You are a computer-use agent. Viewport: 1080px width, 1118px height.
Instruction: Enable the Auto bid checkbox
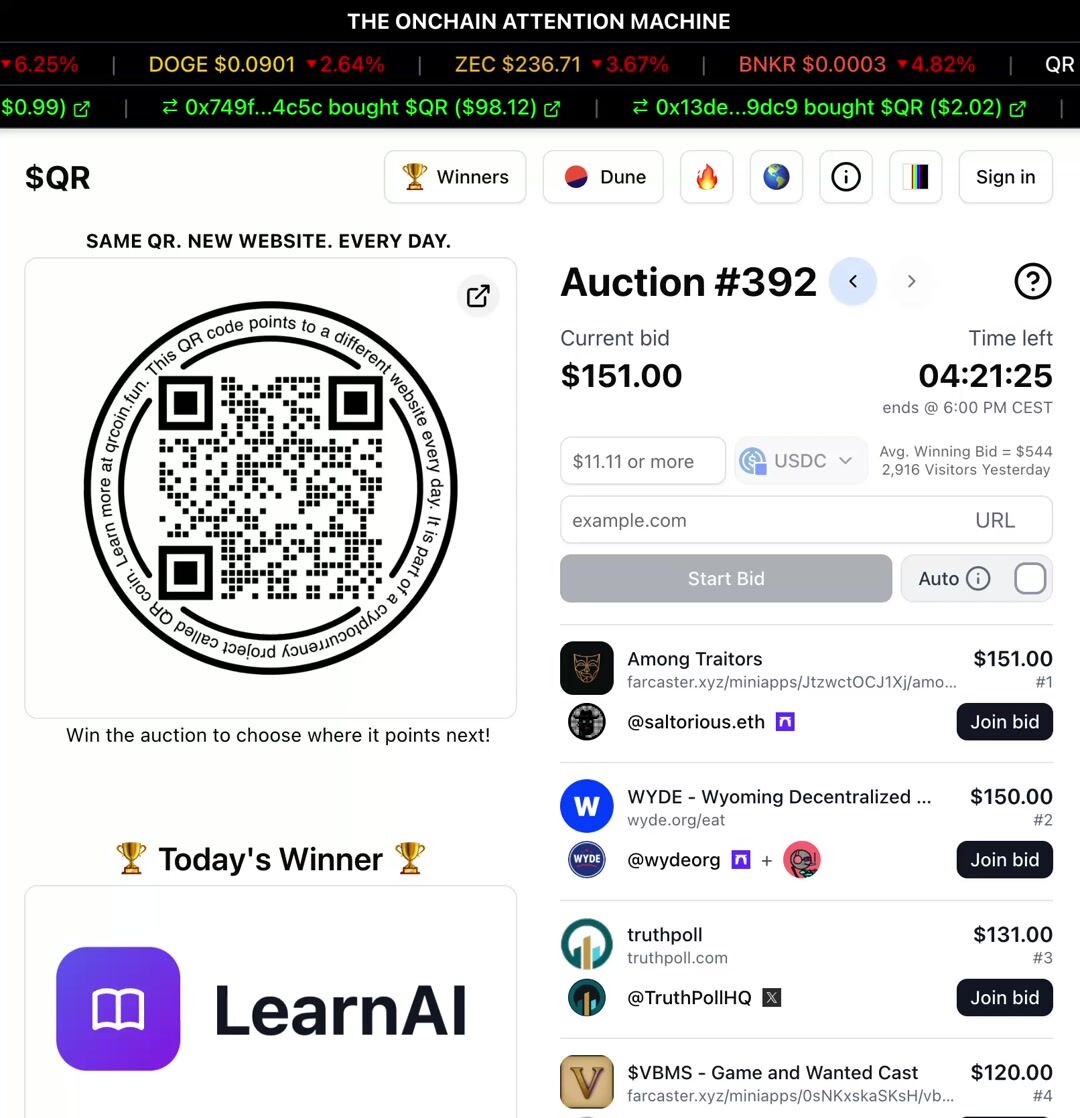point(1030,579)
